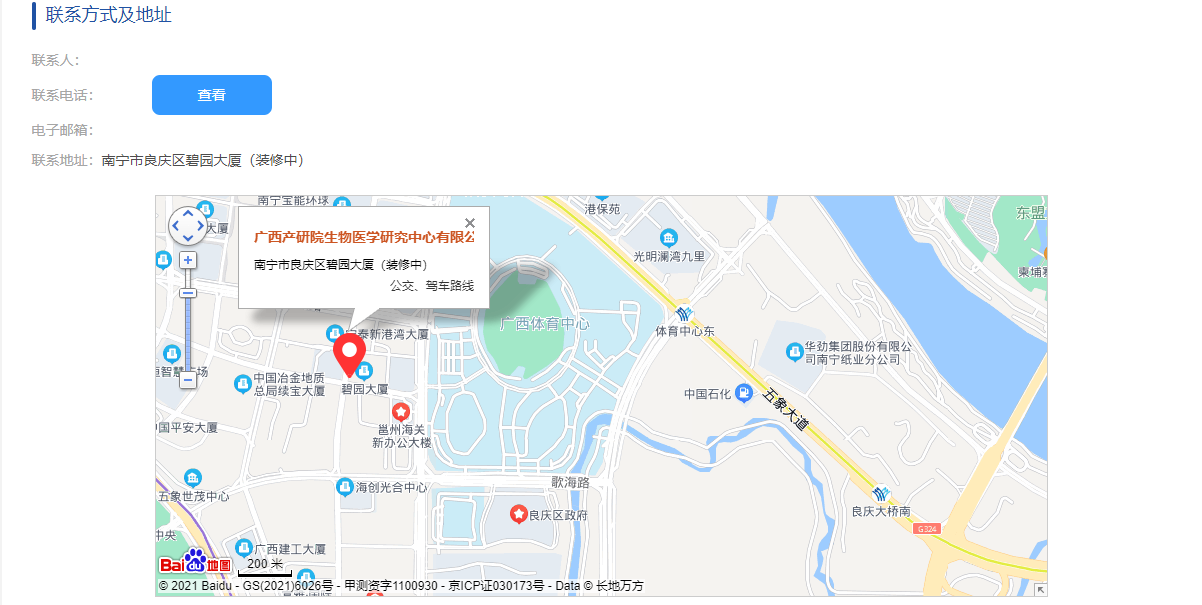This screenshot has height=605, width=1202.
Task: Close the map info popup
Action: pyautogui.click(x=470, y=223)
